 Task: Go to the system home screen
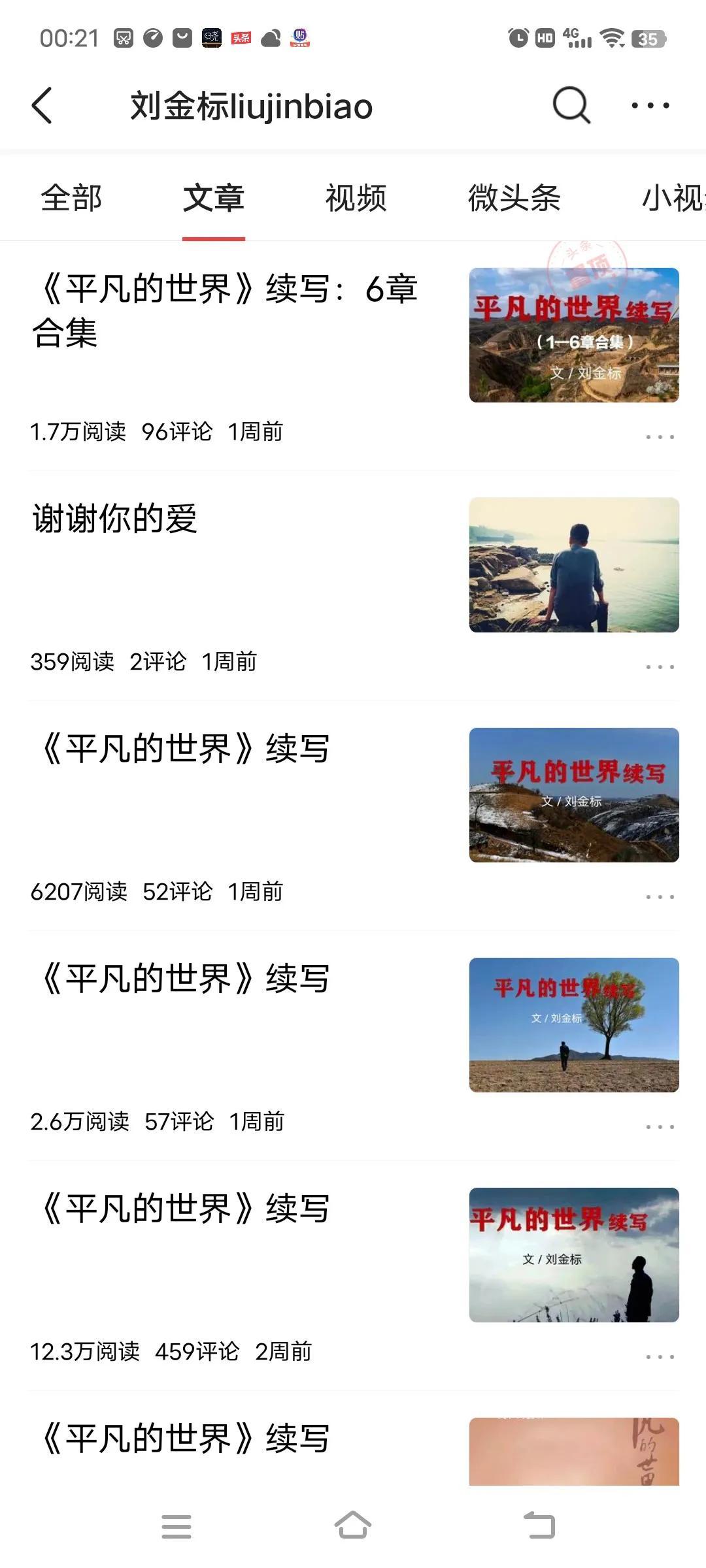tap(353, 1526)
